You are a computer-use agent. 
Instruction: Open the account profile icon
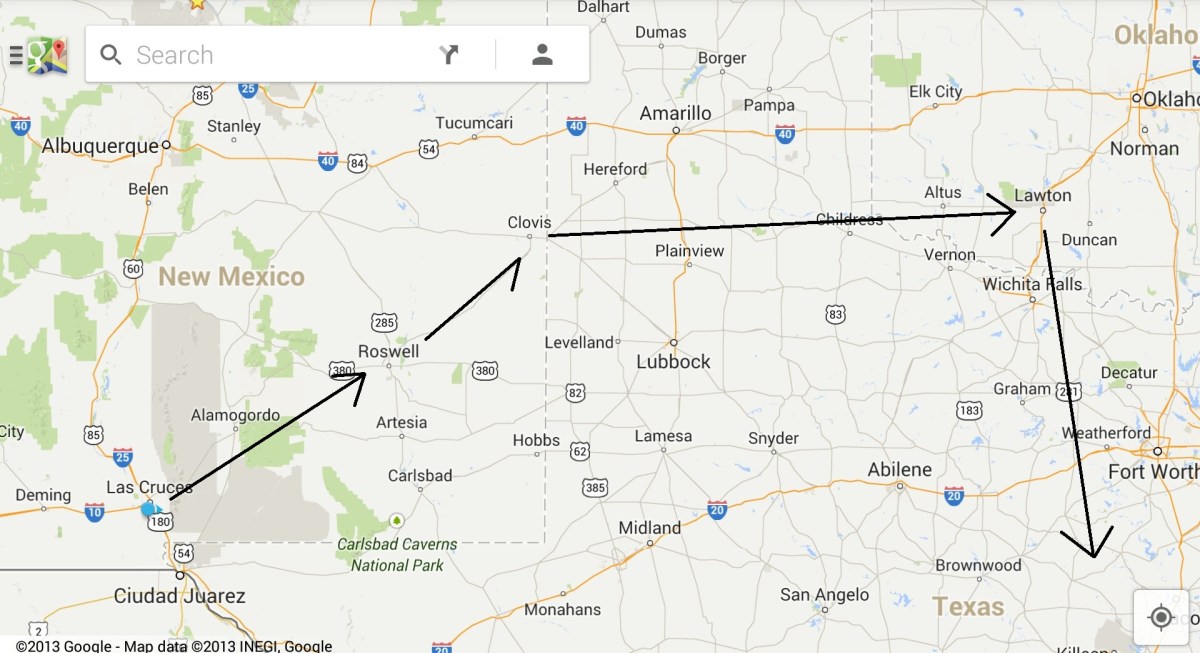(x=542, y=55)
